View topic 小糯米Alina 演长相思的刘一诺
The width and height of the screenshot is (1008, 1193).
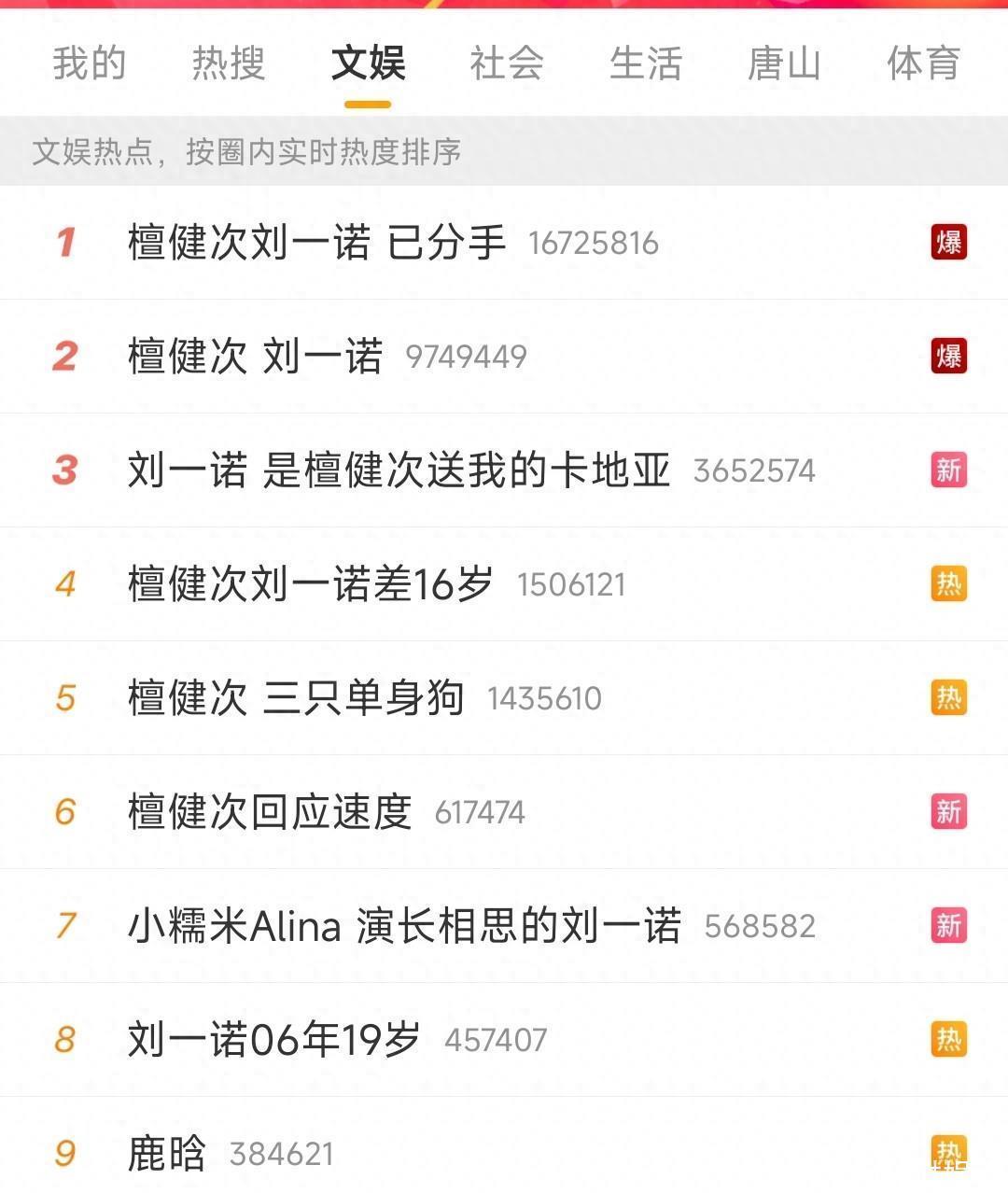(404, 926)
